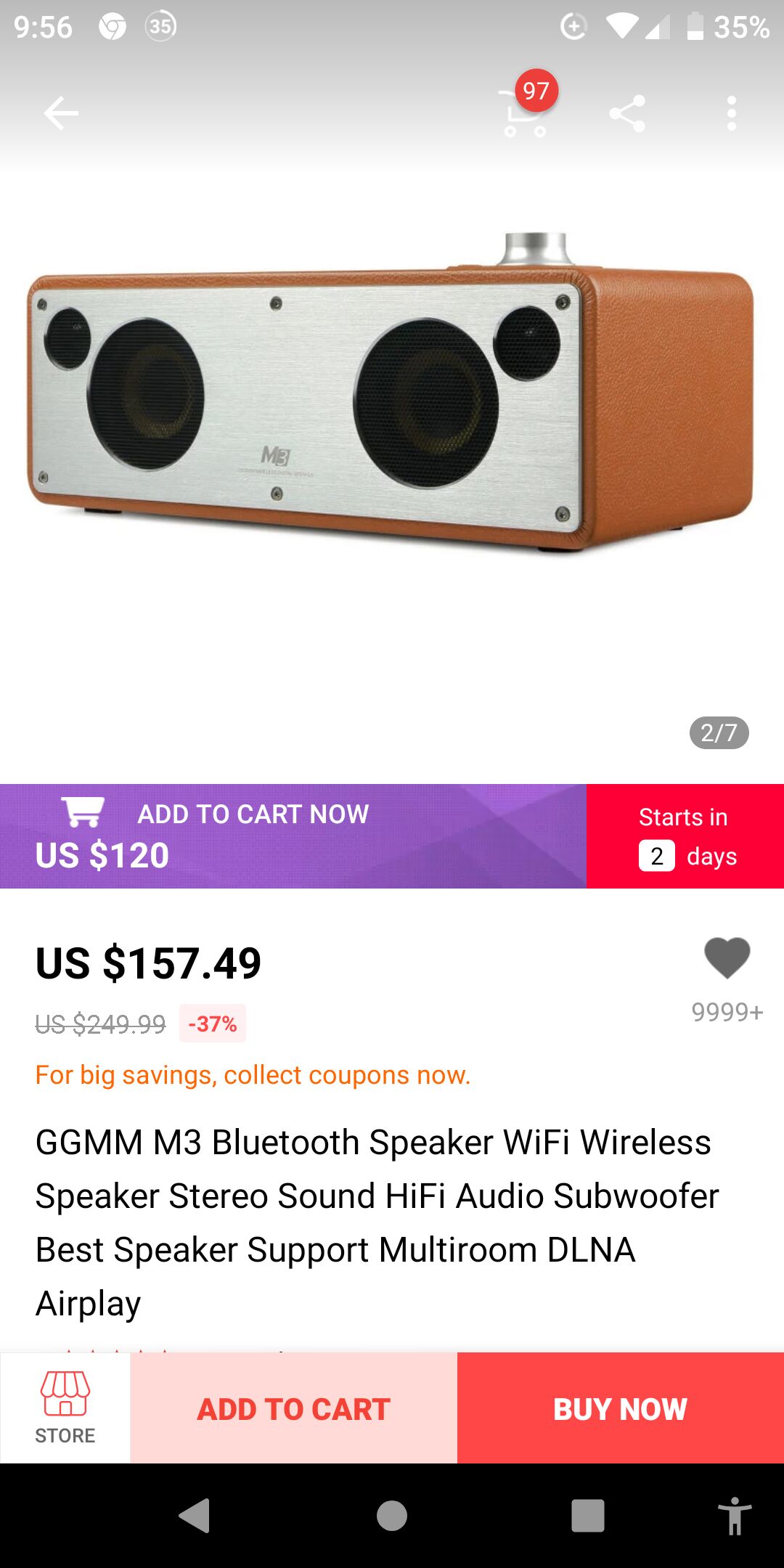Viewport: 784px width, 1568px height.
Task: Tap the ADD TO CART NOW US $120 banner
Action: pyautogui.click(x=293, y=836)
